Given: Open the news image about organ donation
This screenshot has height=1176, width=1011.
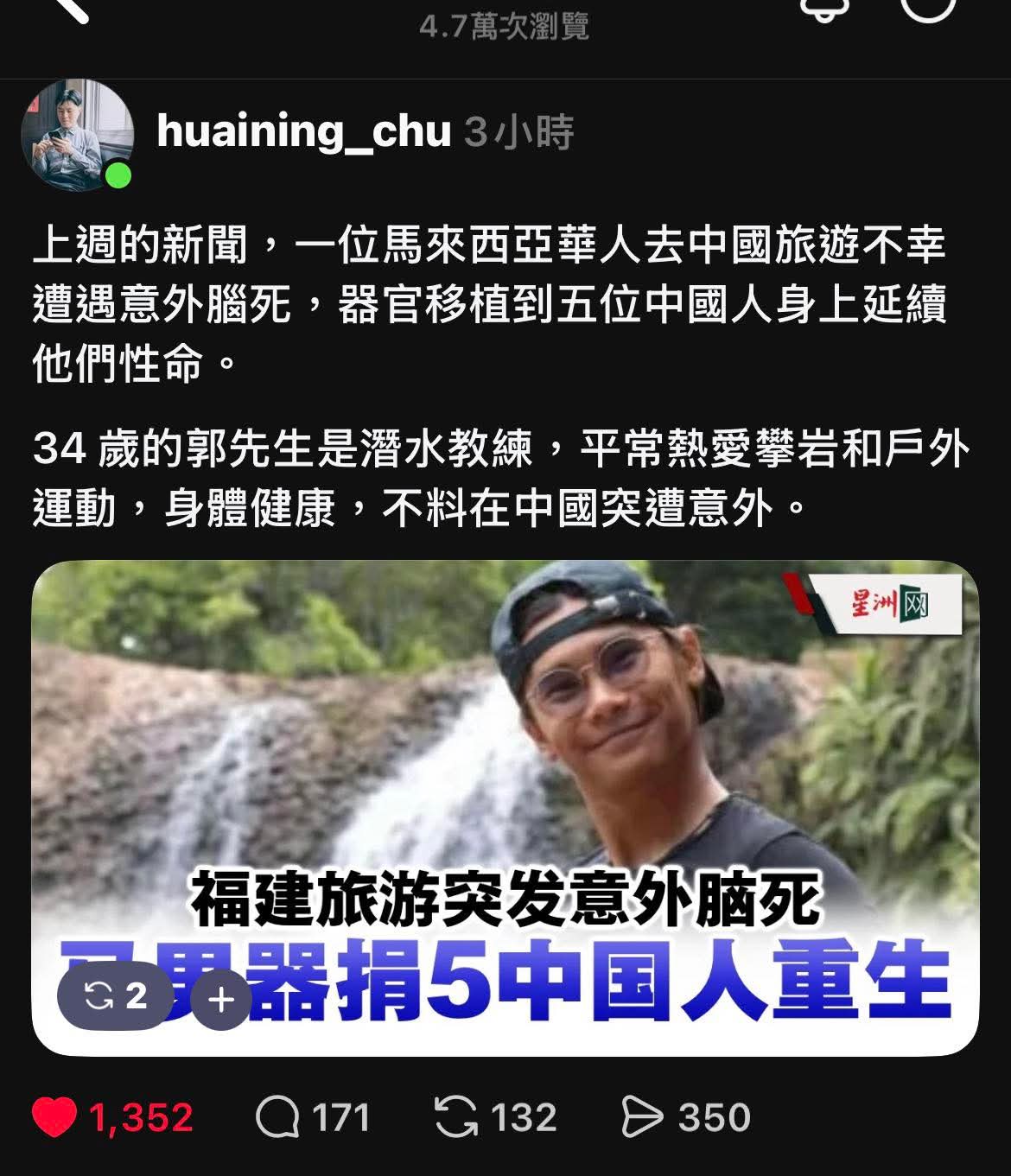Looking at the screenshot, I should 505,778.
